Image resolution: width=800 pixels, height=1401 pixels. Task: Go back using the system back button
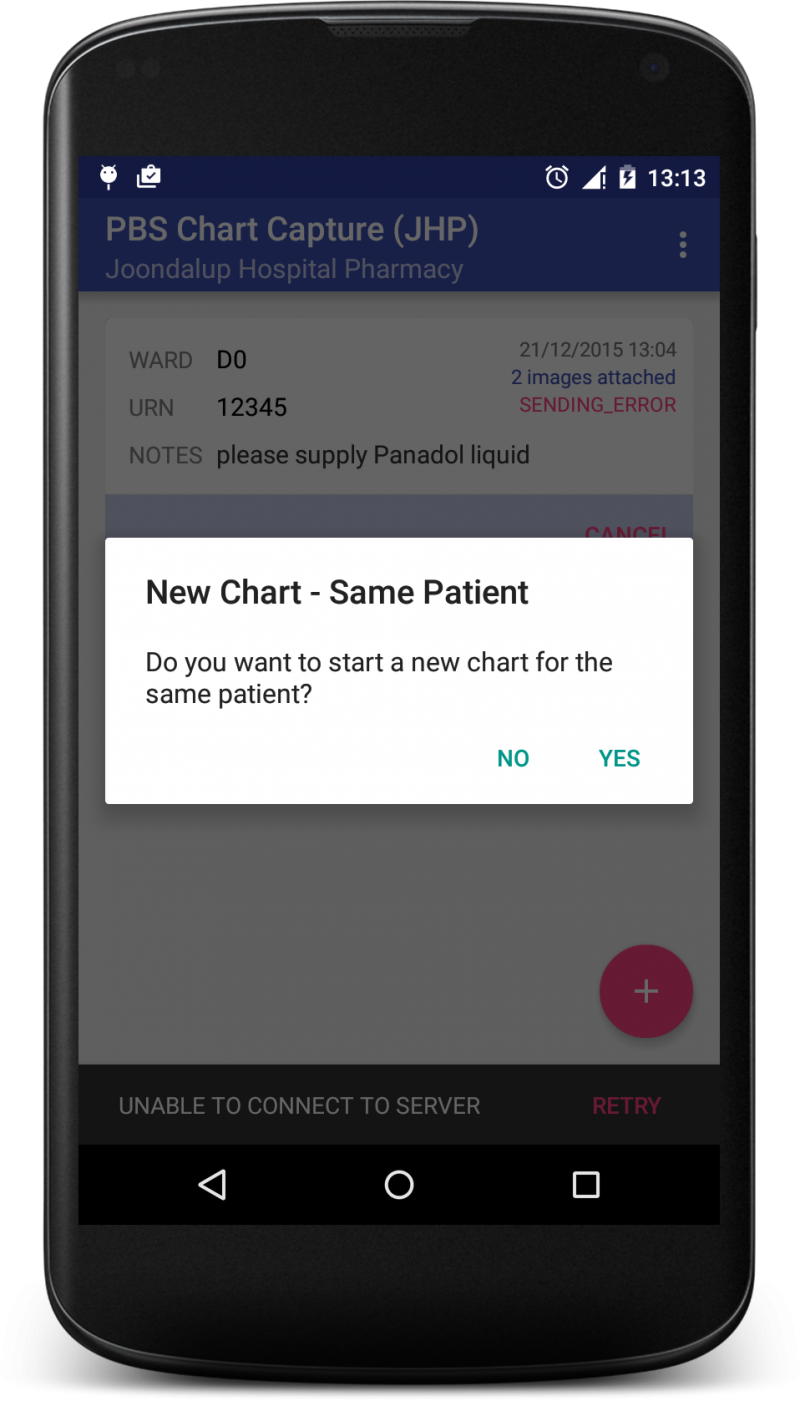click(212, 1185)
